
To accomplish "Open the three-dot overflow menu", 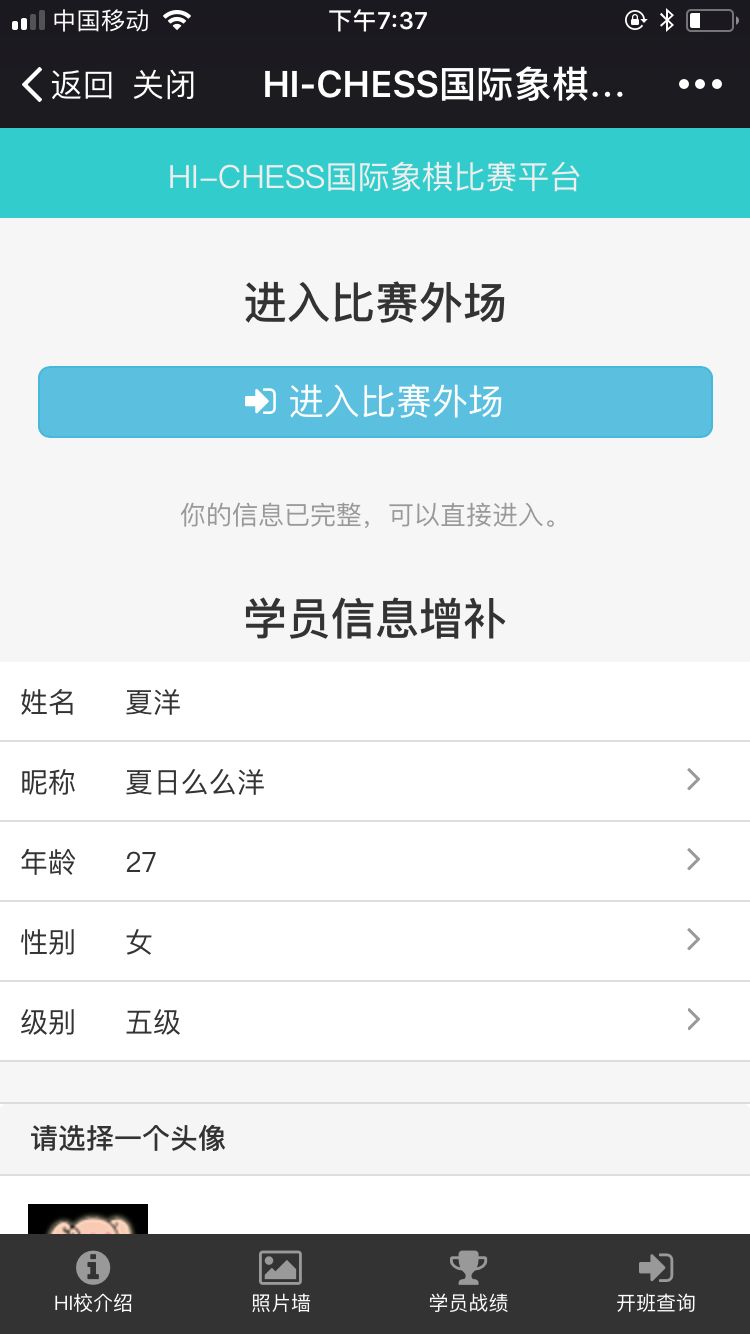I will coord(700,85).
